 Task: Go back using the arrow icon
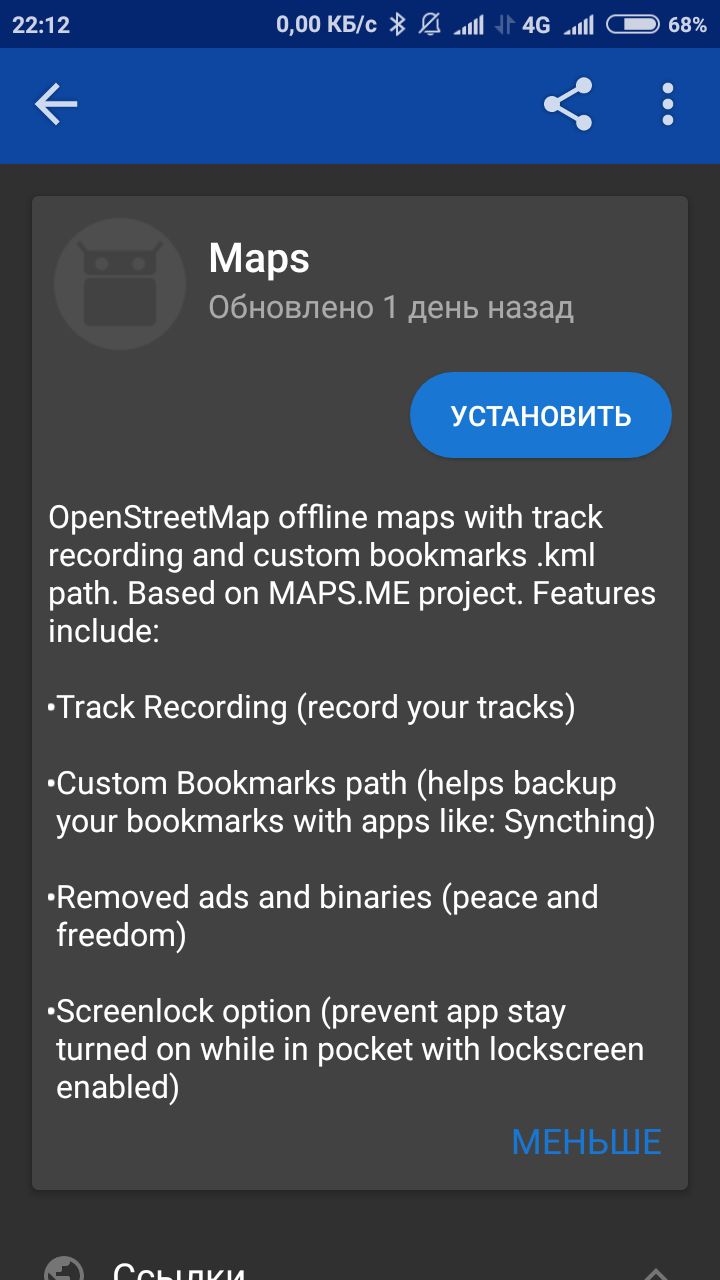click(56, 104)
